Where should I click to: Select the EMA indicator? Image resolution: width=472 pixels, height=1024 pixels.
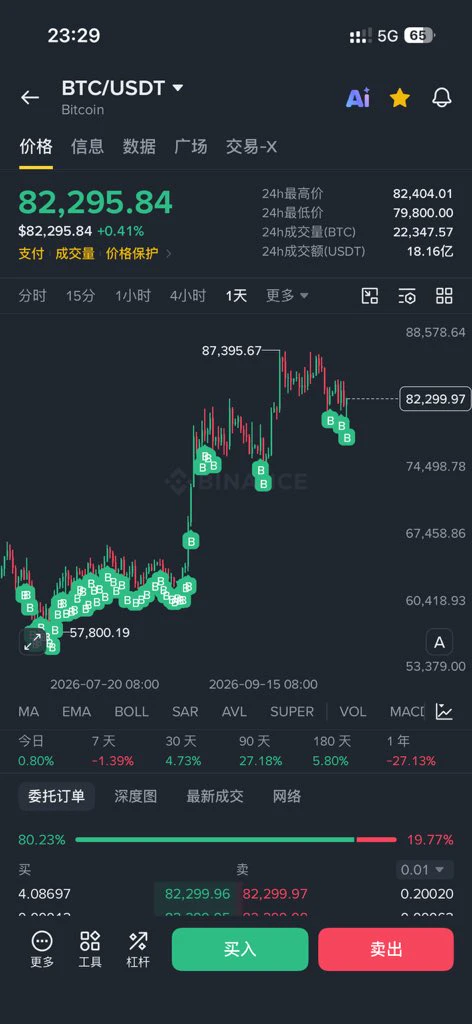tap(76, 712)
